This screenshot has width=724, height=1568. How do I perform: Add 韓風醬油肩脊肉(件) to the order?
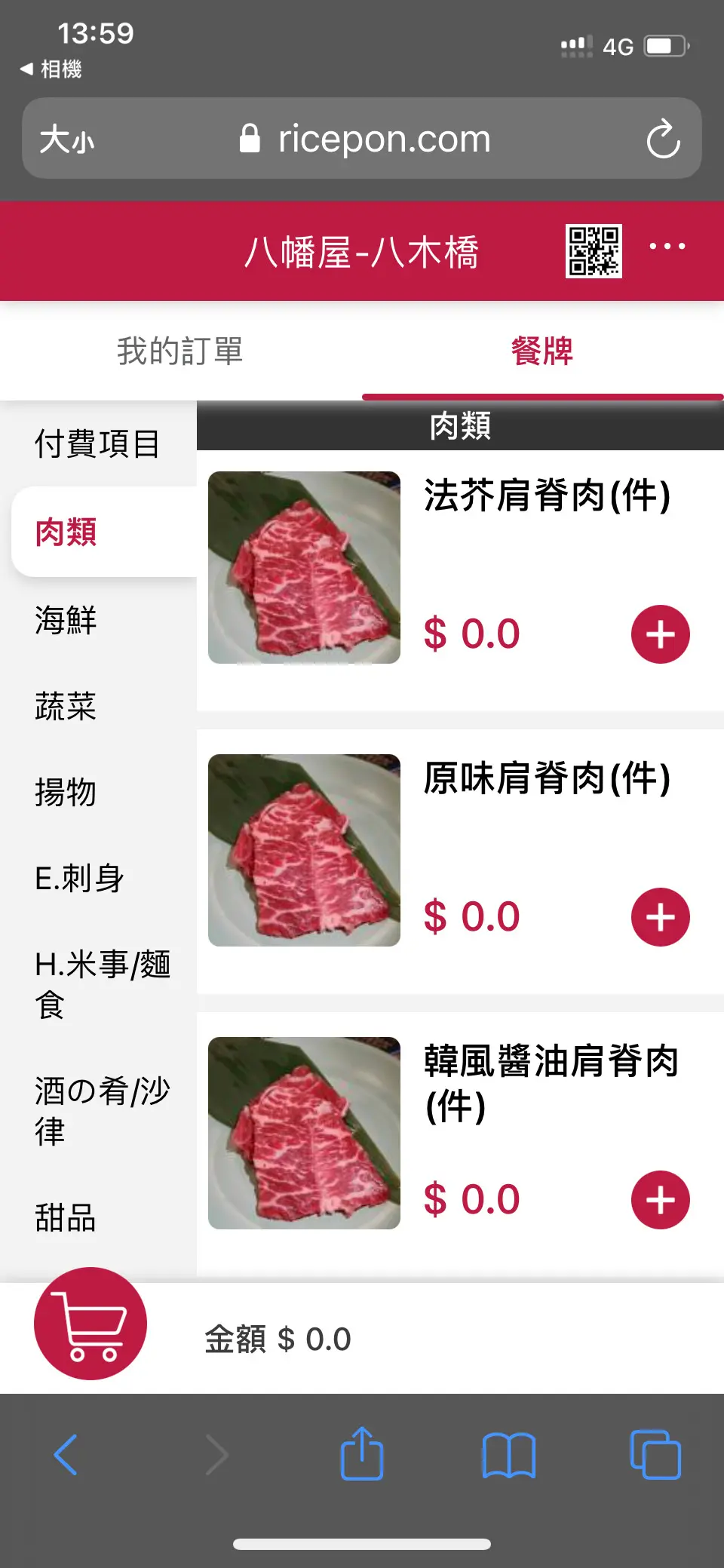pos(660,1200)
